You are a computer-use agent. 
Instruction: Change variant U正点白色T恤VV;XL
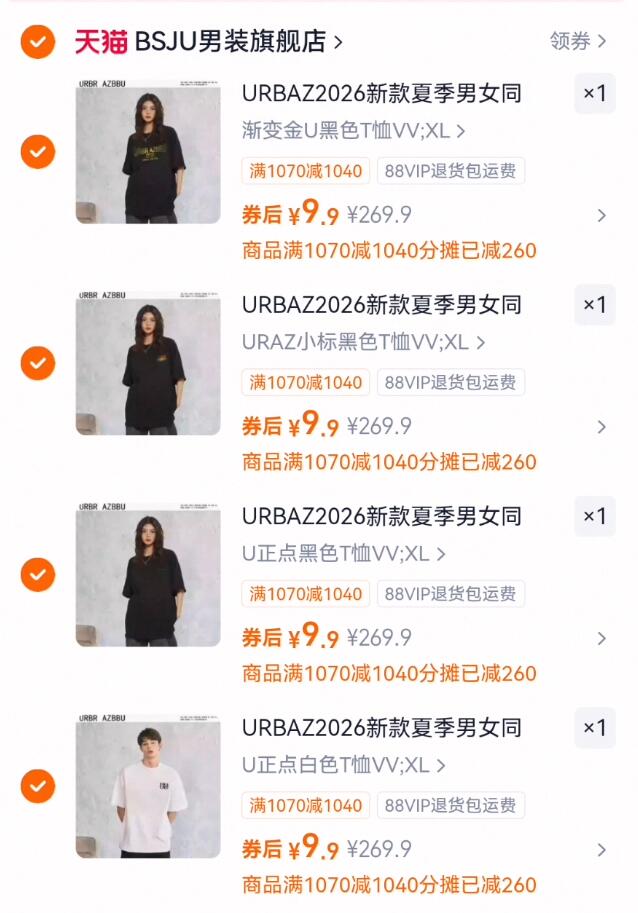click(x=343, y=765)
